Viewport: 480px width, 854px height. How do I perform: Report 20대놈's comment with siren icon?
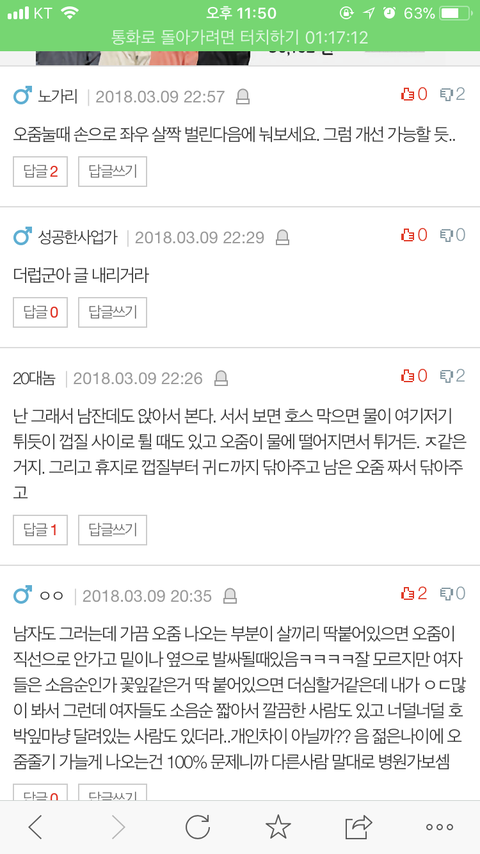click(221, 379)
